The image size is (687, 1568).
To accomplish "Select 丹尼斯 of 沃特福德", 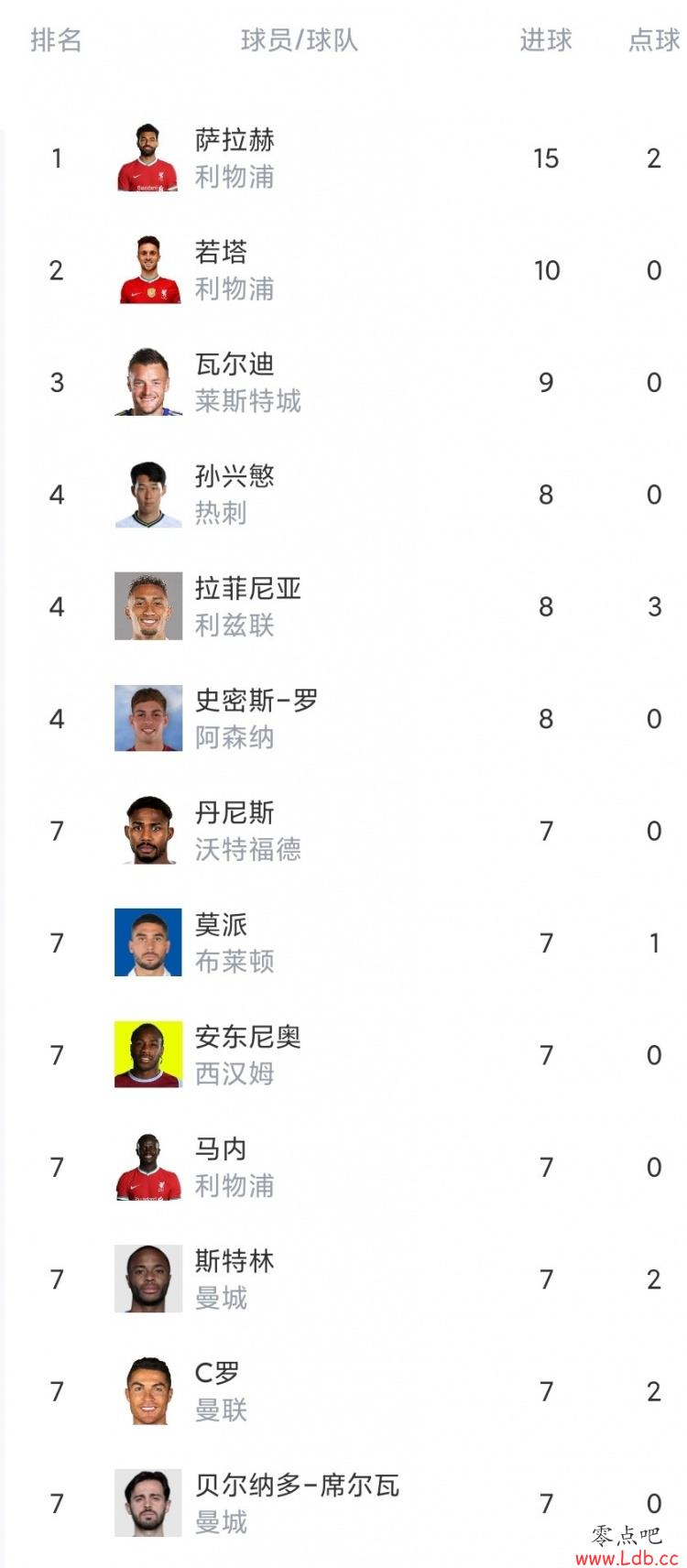I will coord(343,831).
